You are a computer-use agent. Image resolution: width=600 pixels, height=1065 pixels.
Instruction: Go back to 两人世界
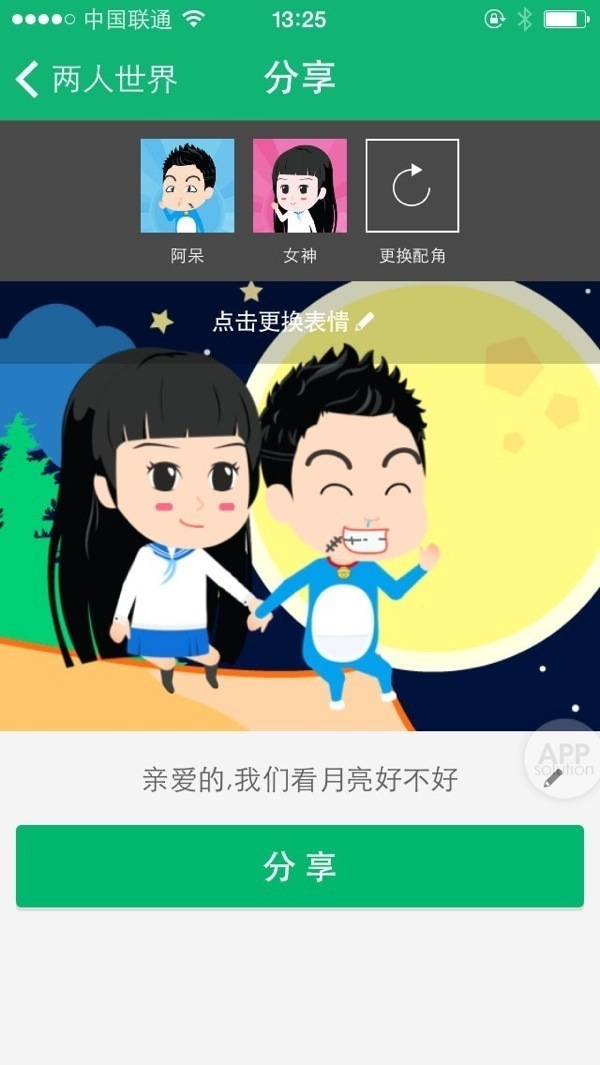tap(95, 79)
